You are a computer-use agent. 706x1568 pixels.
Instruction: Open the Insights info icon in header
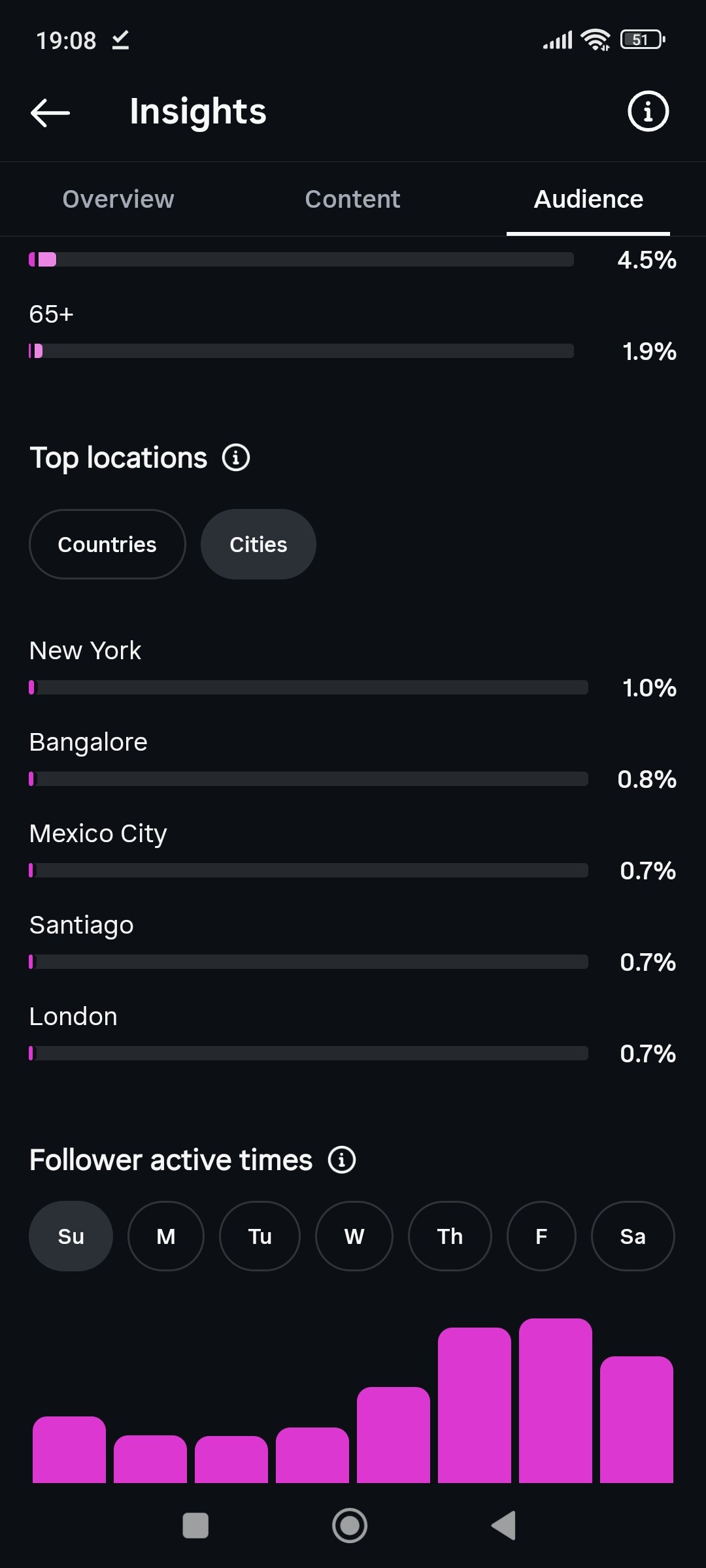648,112
